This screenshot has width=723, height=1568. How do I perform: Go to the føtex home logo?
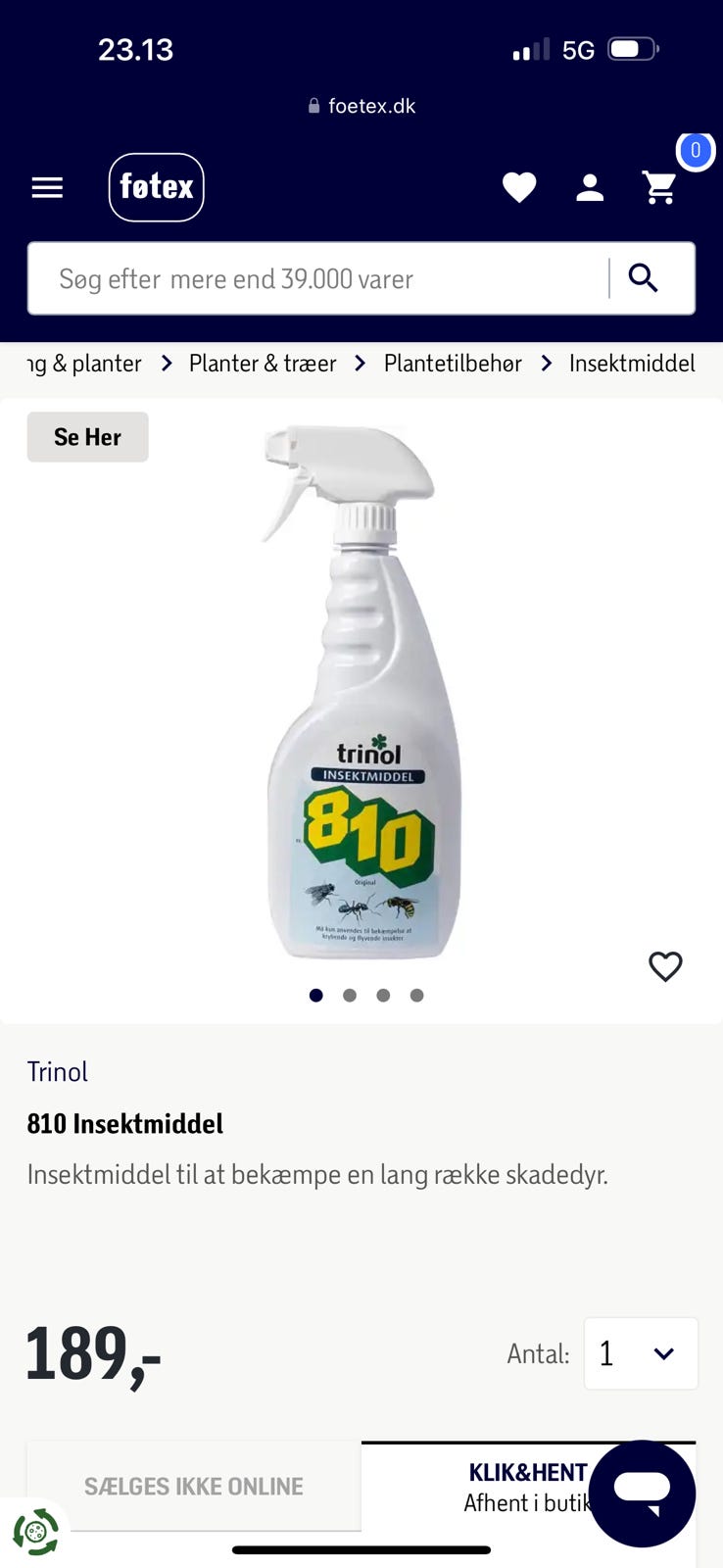[157, 187]
